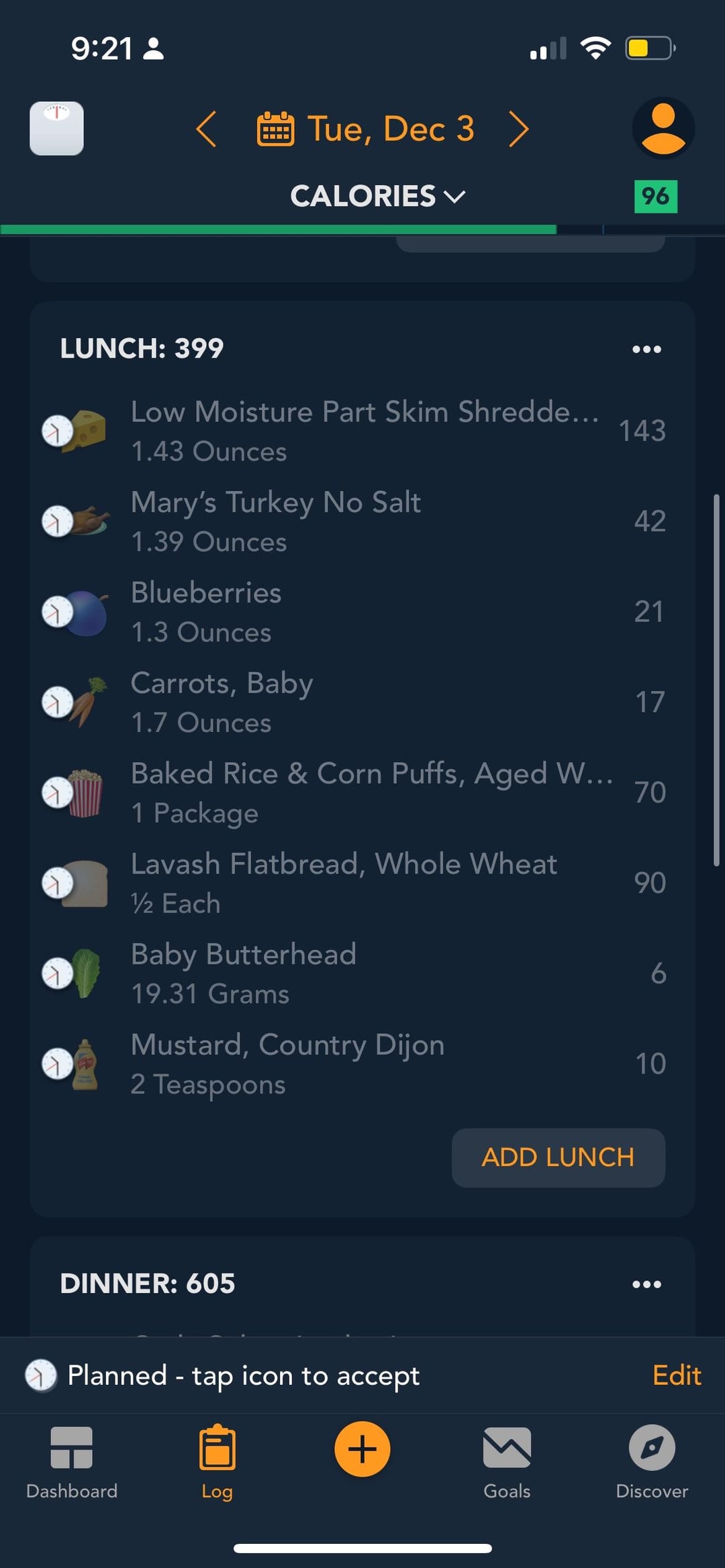Switch to the Discover tab
725x1568 pixels.
point(652,1463)
